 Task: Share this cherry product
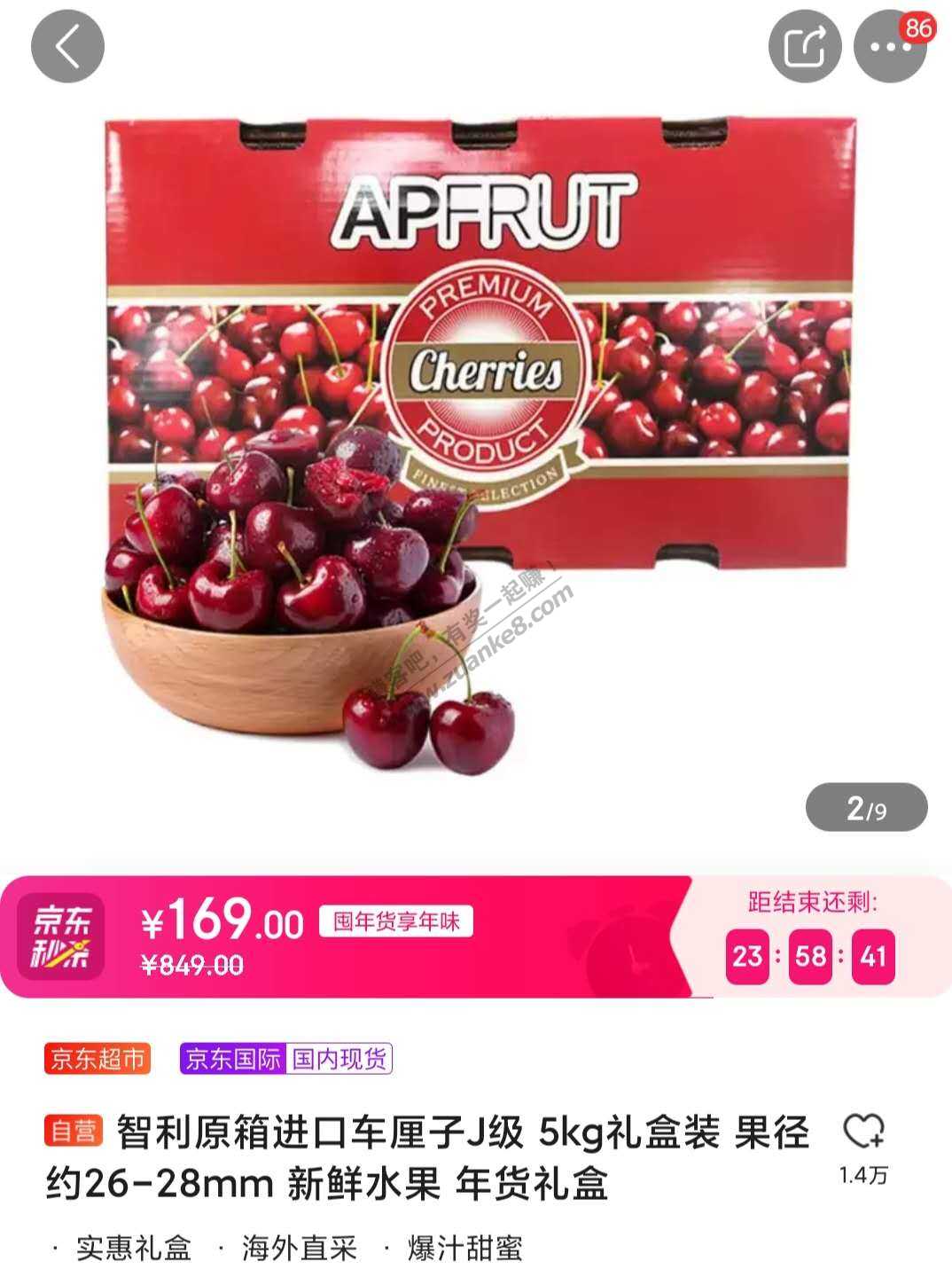[804, 46]
